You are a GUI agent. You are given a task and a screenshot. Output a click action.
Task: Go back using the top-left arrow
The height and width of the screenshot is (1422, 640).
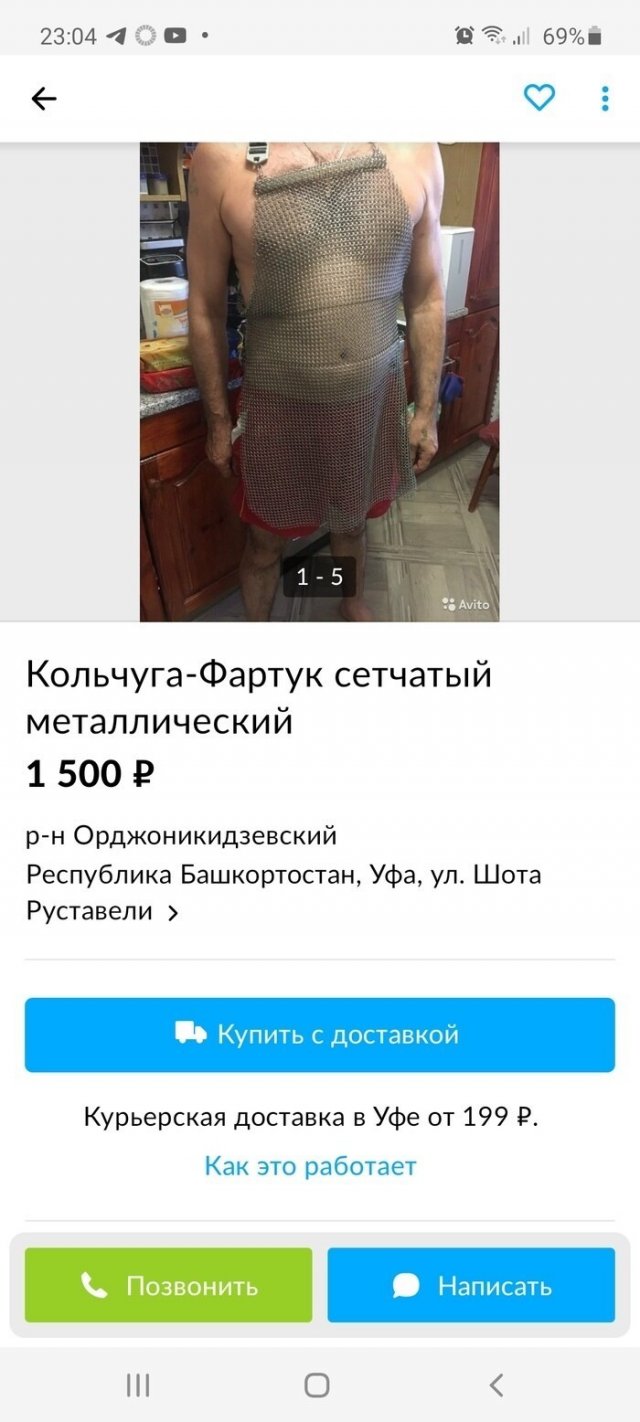[44, 98]
